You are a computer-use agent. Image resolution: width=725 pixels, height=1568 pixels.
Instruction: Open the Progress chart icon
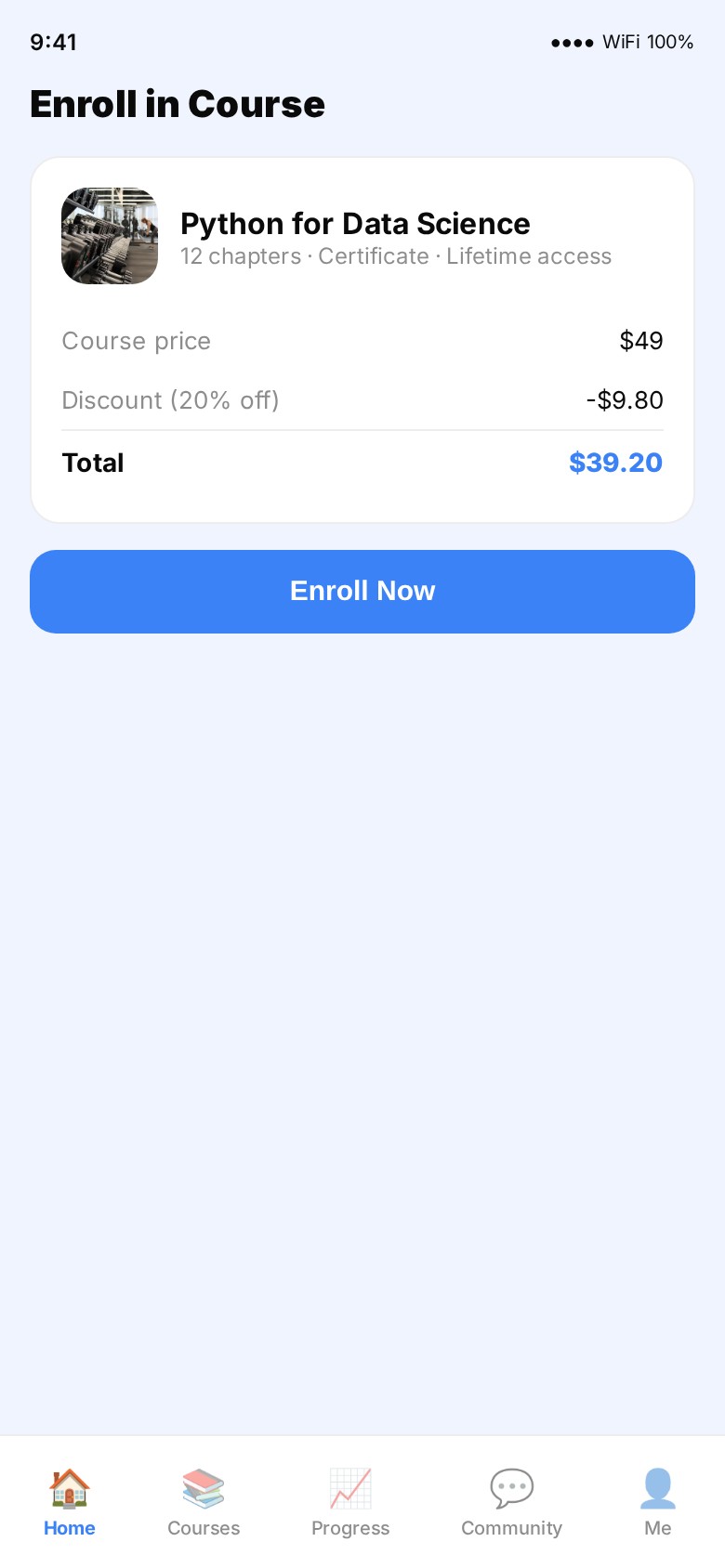point(350,1488)
